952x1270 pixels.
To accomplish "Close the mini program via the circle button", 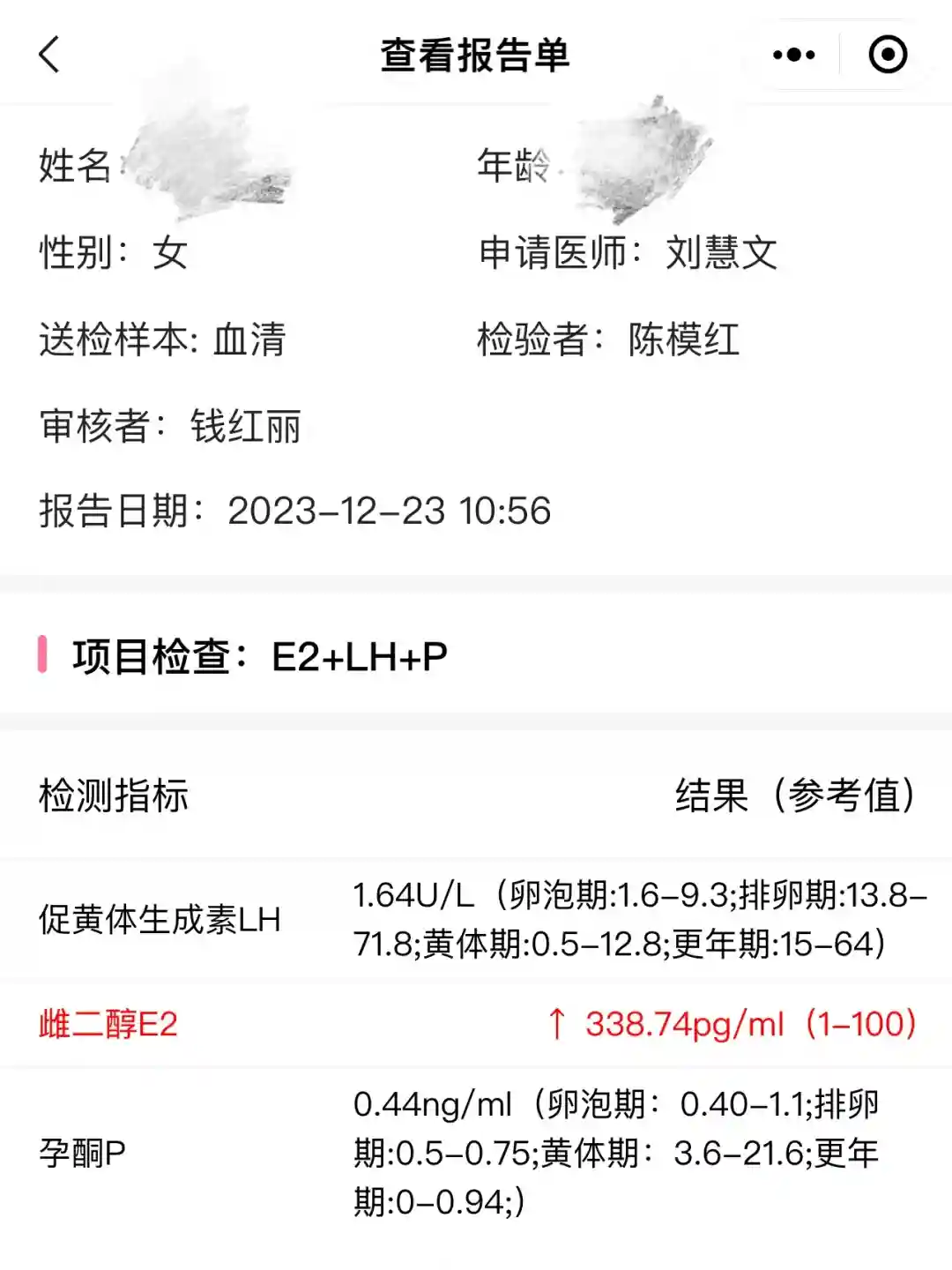I will point(888,55).
